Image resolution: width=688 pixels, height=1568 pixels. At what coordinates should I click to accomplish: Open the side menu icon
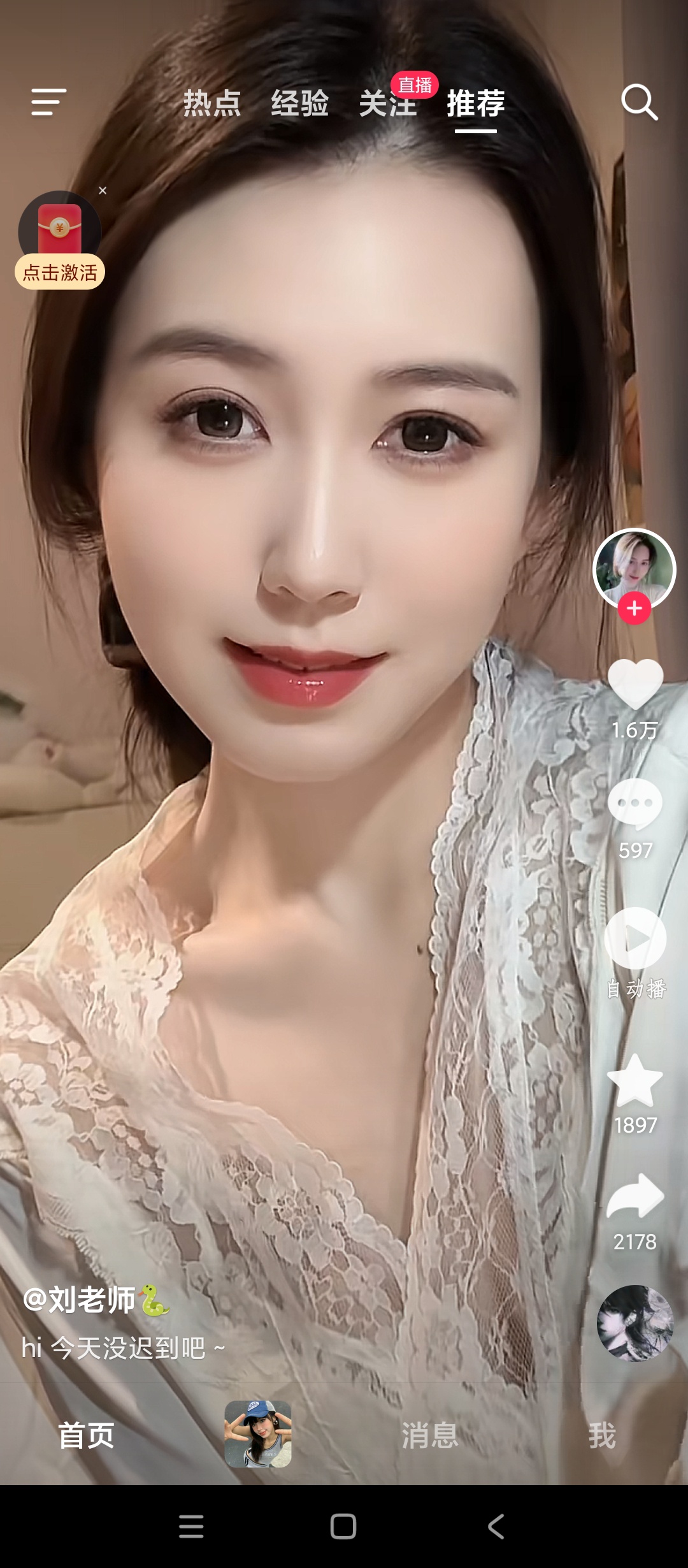48,102
